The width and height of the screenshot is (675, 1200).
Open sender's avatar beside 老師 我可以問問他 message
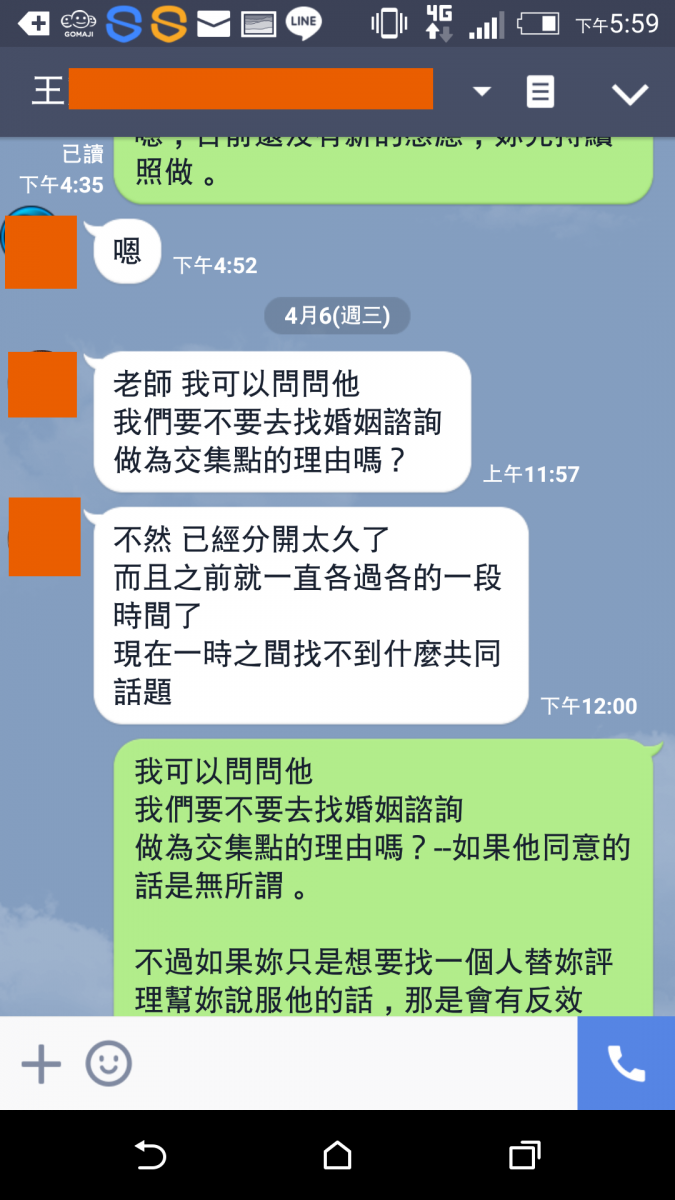coord(42,384)
